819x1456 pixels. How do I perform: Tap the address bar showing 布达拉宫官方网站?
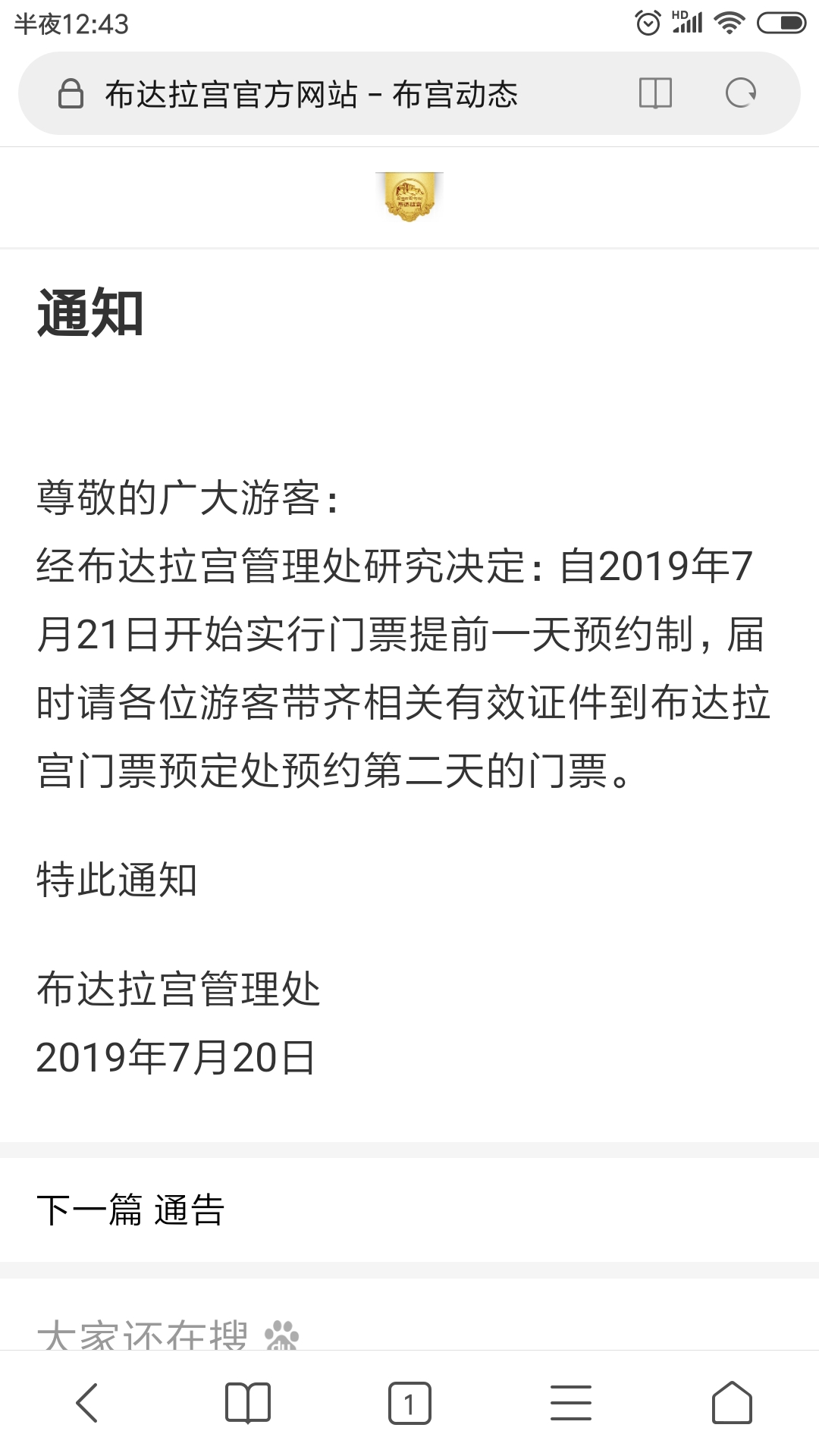coord(311,95)
